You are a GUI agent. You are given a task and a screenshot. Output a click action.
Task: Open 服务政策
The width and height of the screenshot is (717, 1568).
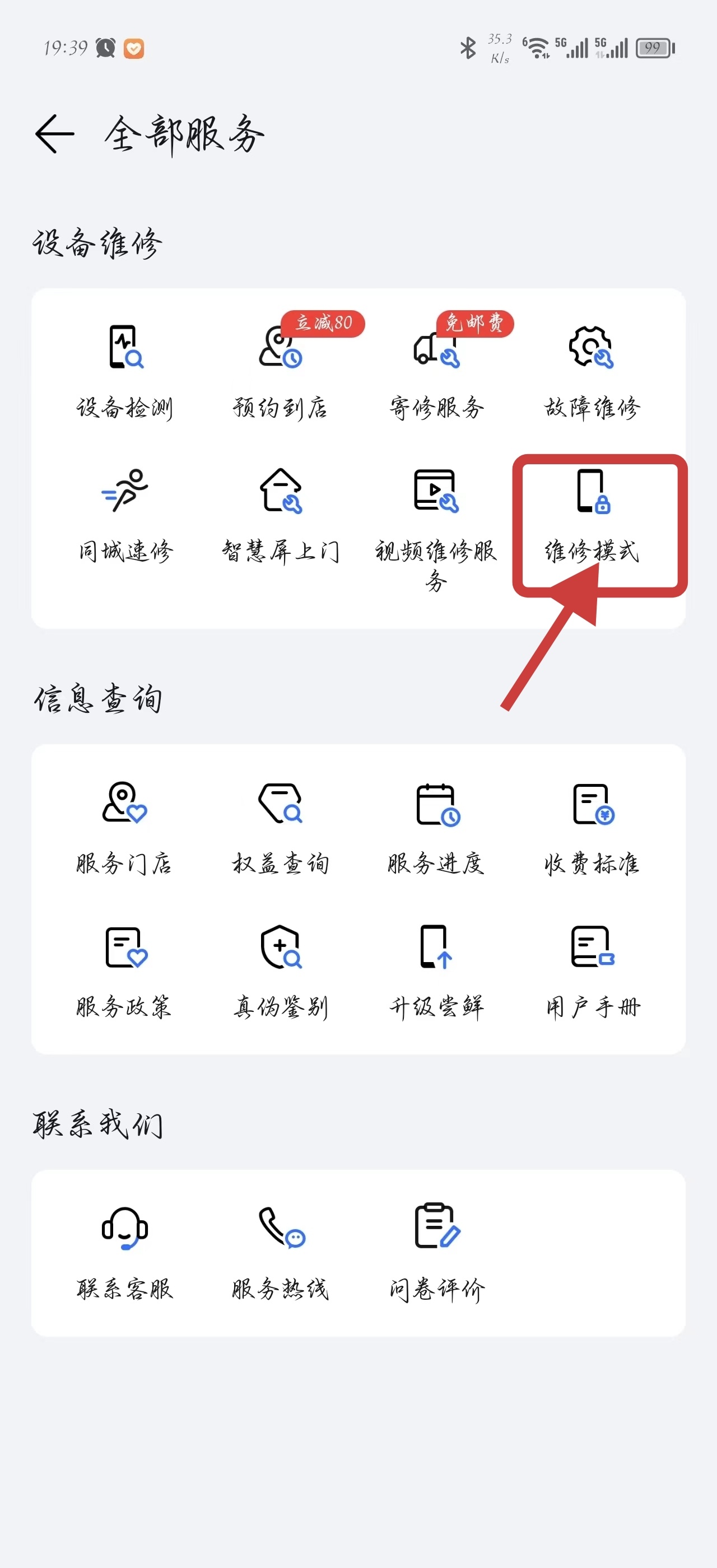[x=125, y=972]
